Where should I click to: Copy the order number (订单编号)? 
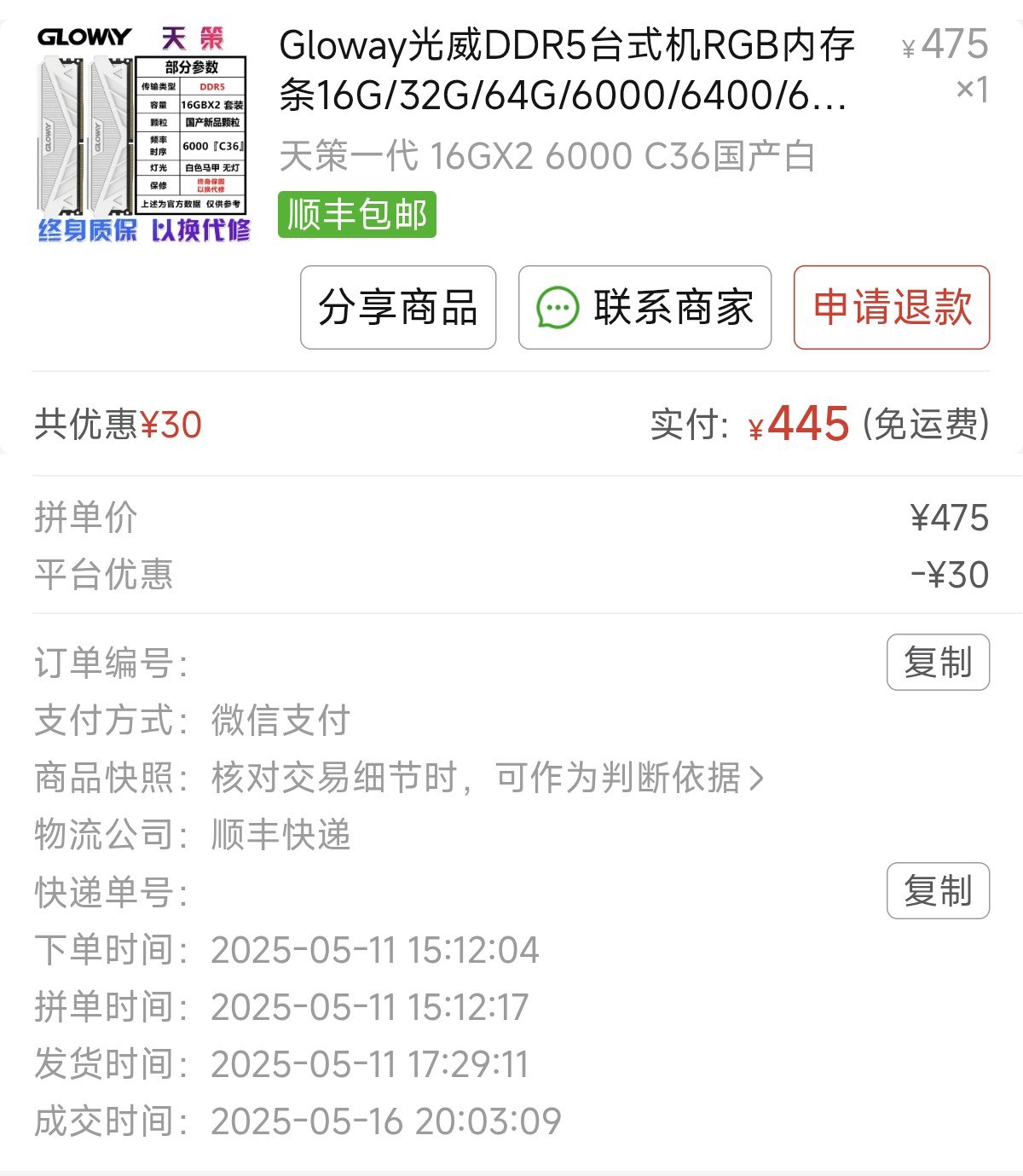pyautogui.click(x=937, y=663)
